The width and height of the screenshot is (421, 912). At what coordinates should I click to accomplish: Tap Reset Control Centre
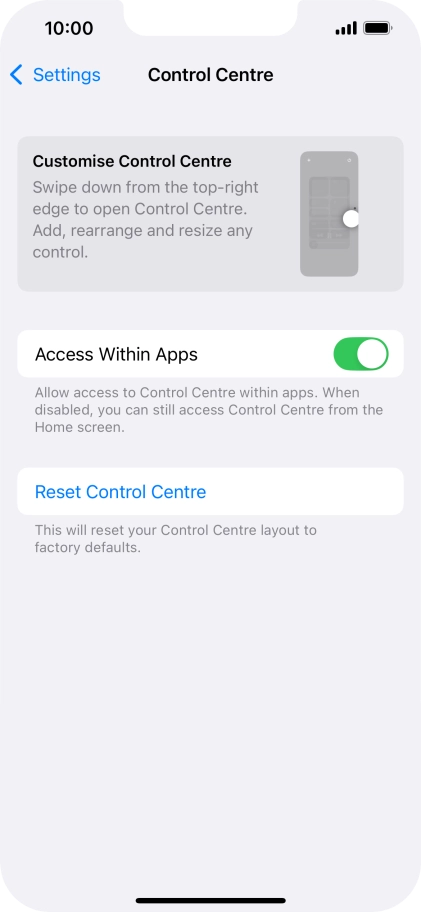tap(210, 491)
